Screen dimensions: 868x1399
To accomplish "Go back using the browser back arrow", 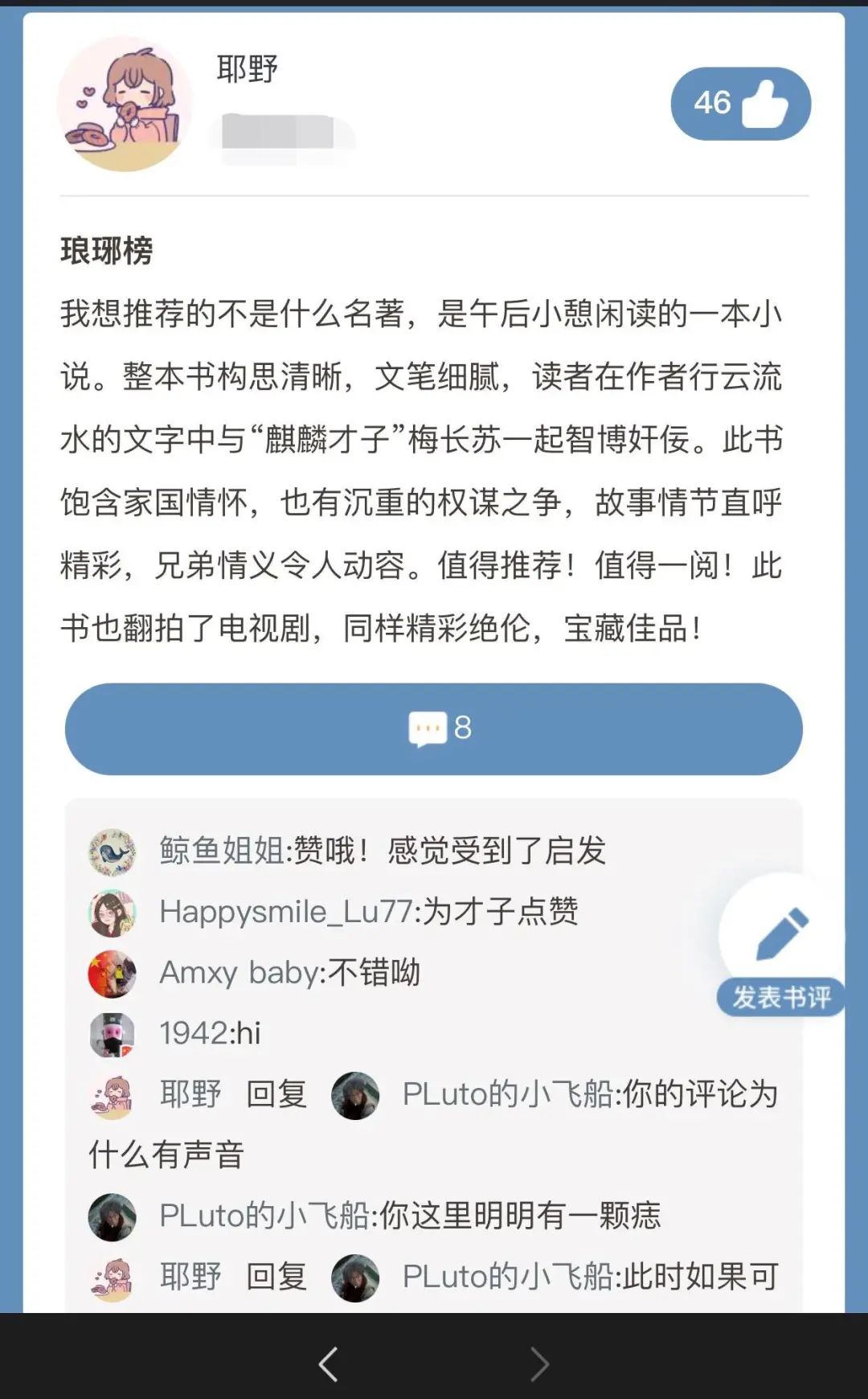I will [x=329, y=1364].
